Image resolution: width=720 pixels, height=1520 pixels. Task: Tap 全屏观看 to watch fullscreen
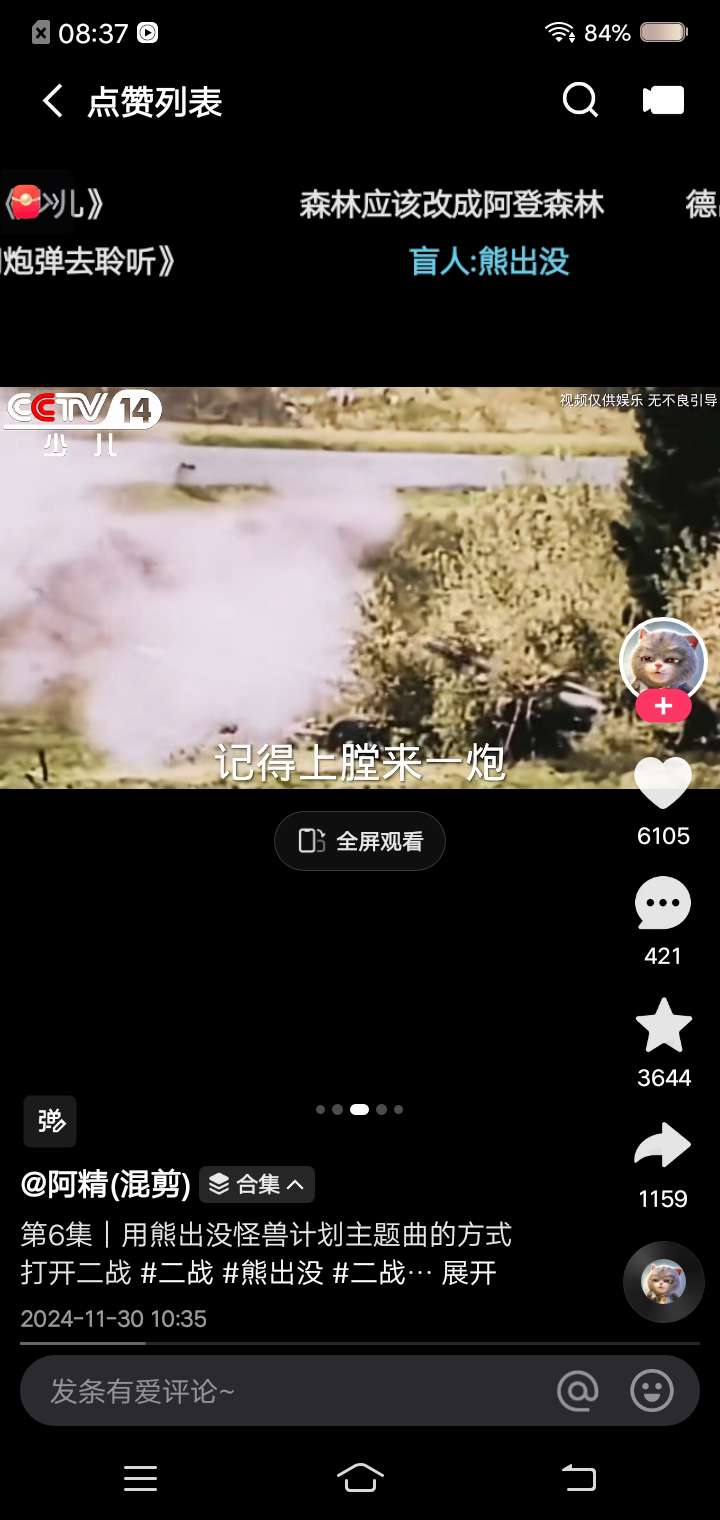[360, 841]
